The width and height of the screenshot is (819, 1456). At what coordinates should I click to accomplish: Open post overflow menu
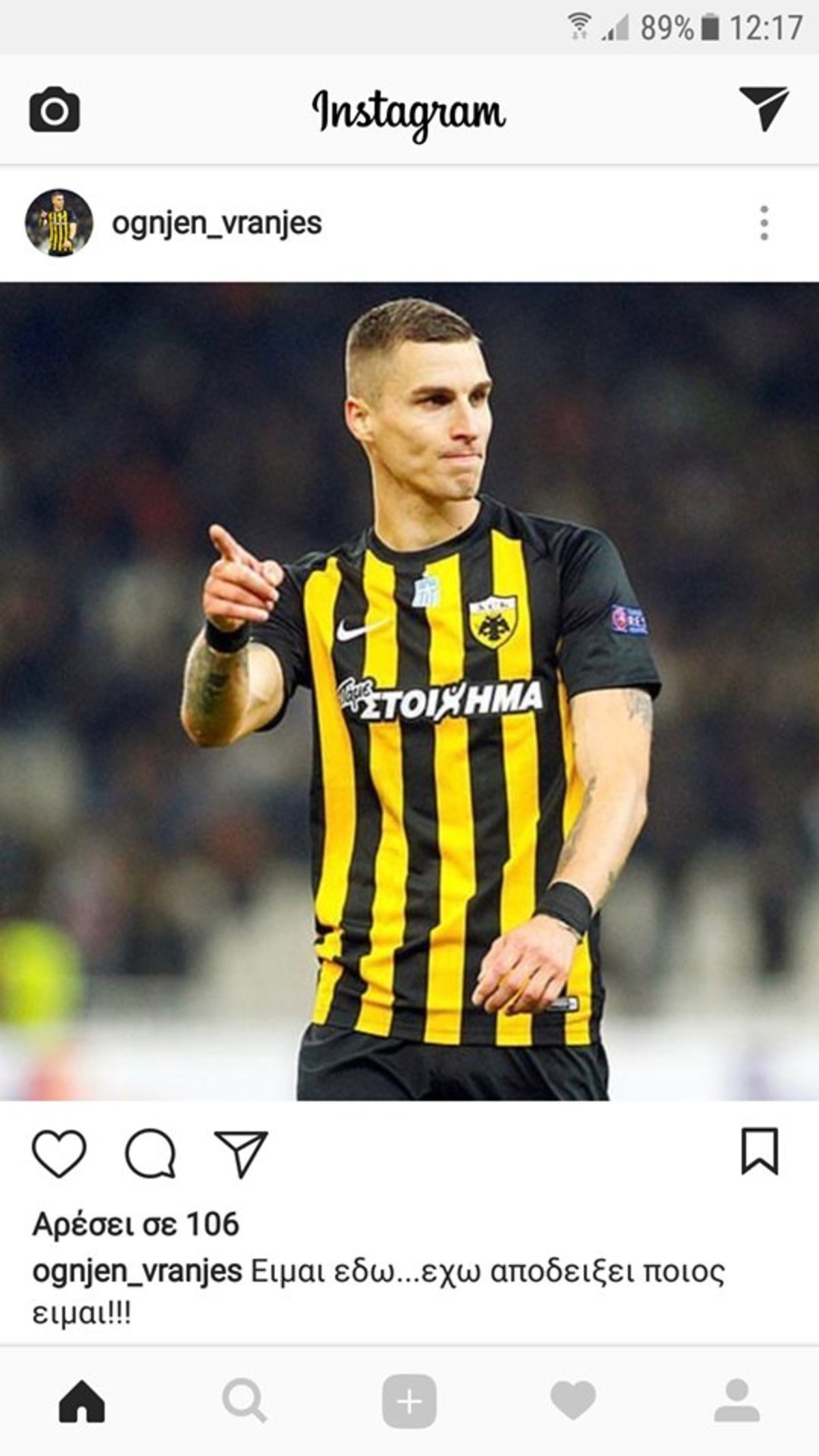pos(764,223)
